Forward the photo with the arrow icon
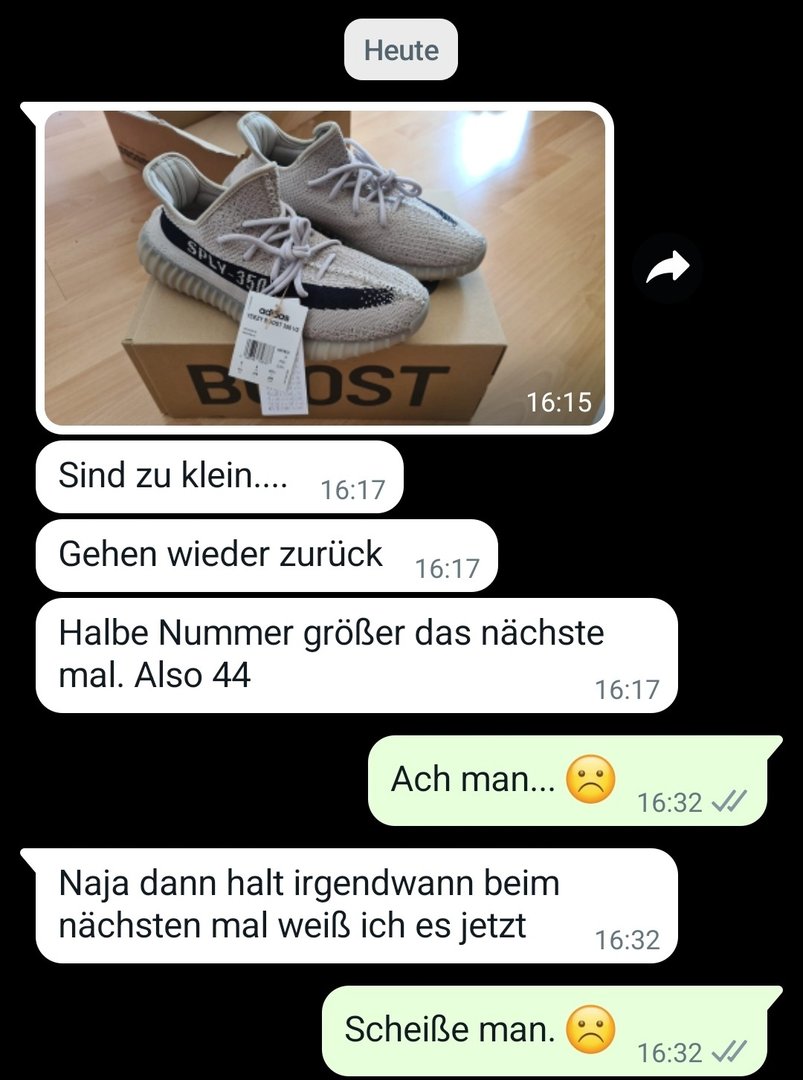This screenshot has height=1080, width=803. point(667,268)
